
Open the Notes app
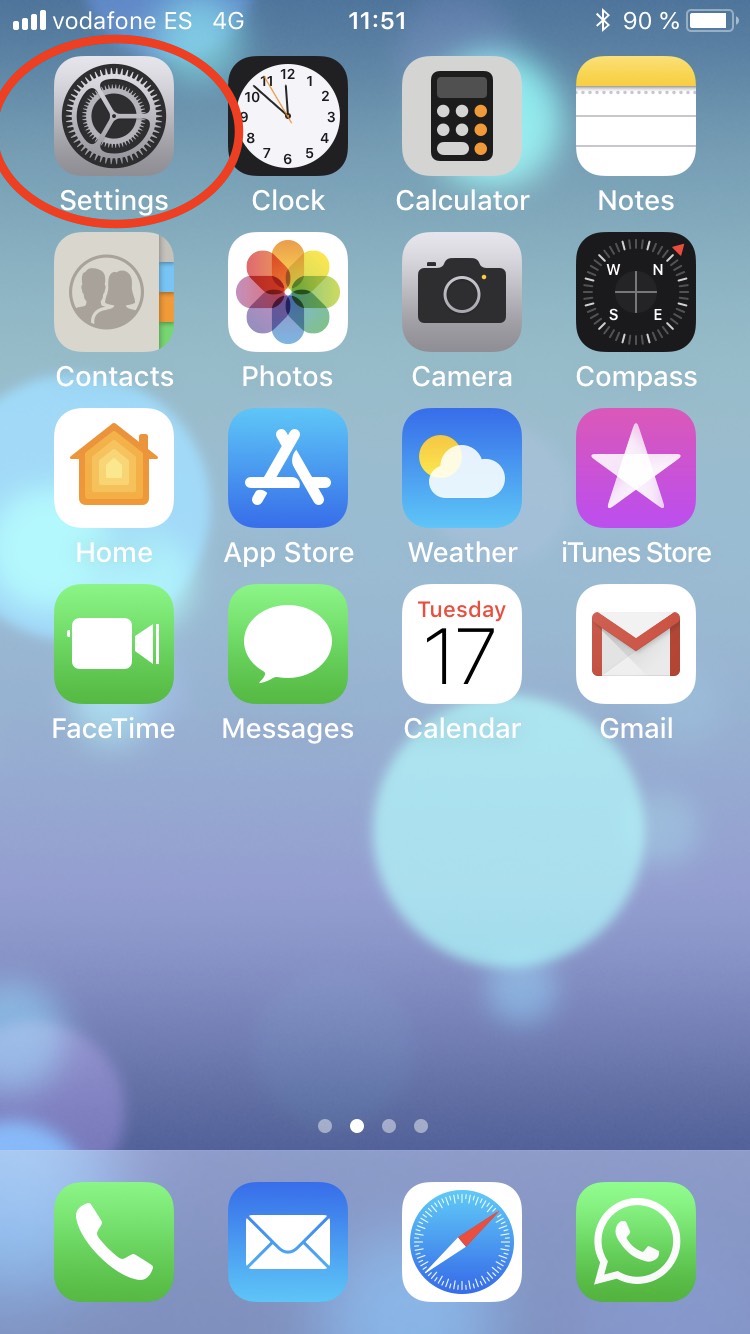tap(636, 116)
